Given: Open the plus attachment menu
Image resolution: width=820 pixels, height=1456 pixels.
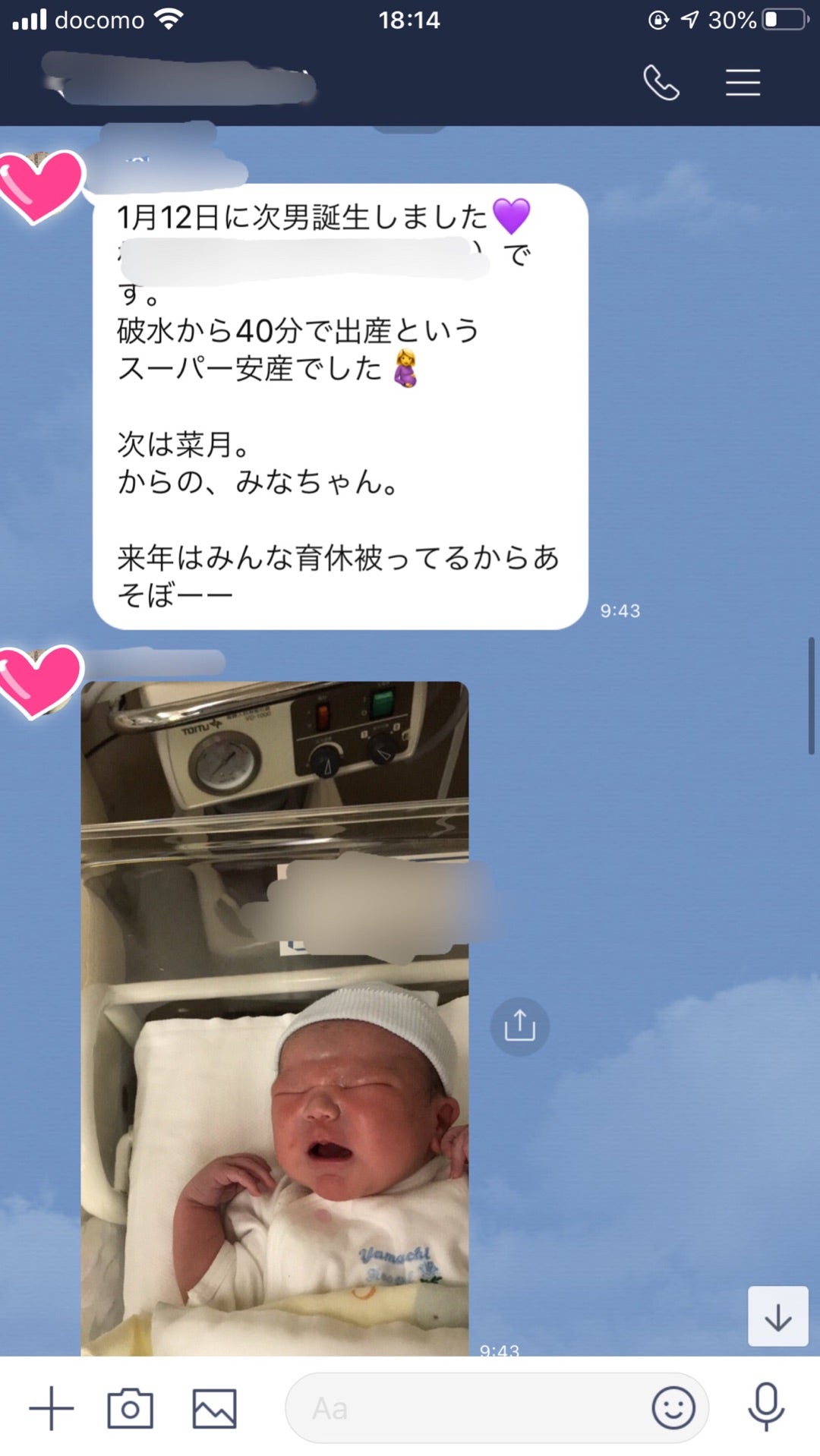Looking at the screenshot, I should click(x=52, y=1409).
